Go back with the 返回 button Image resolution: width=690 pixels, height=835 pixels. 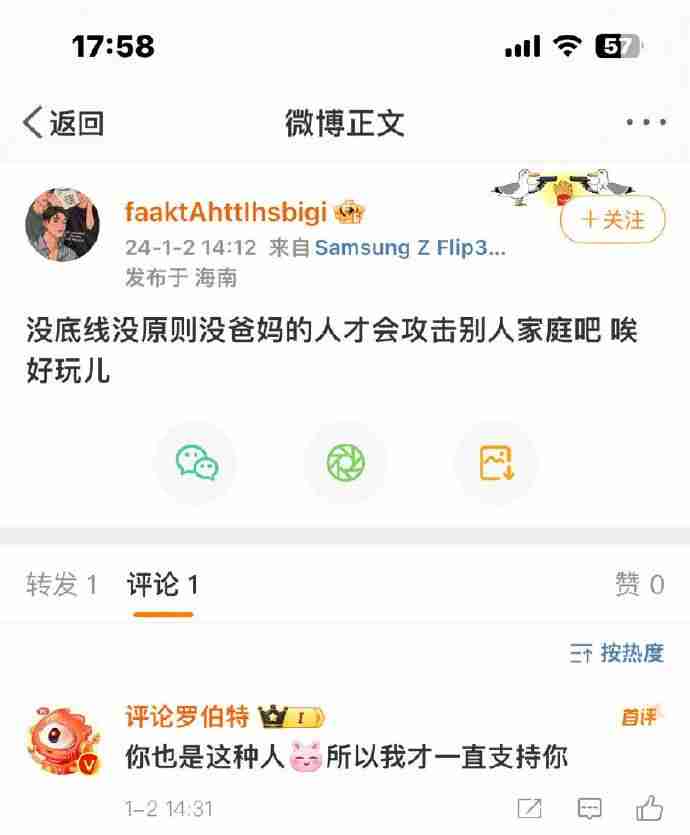[x=64, y=123]
